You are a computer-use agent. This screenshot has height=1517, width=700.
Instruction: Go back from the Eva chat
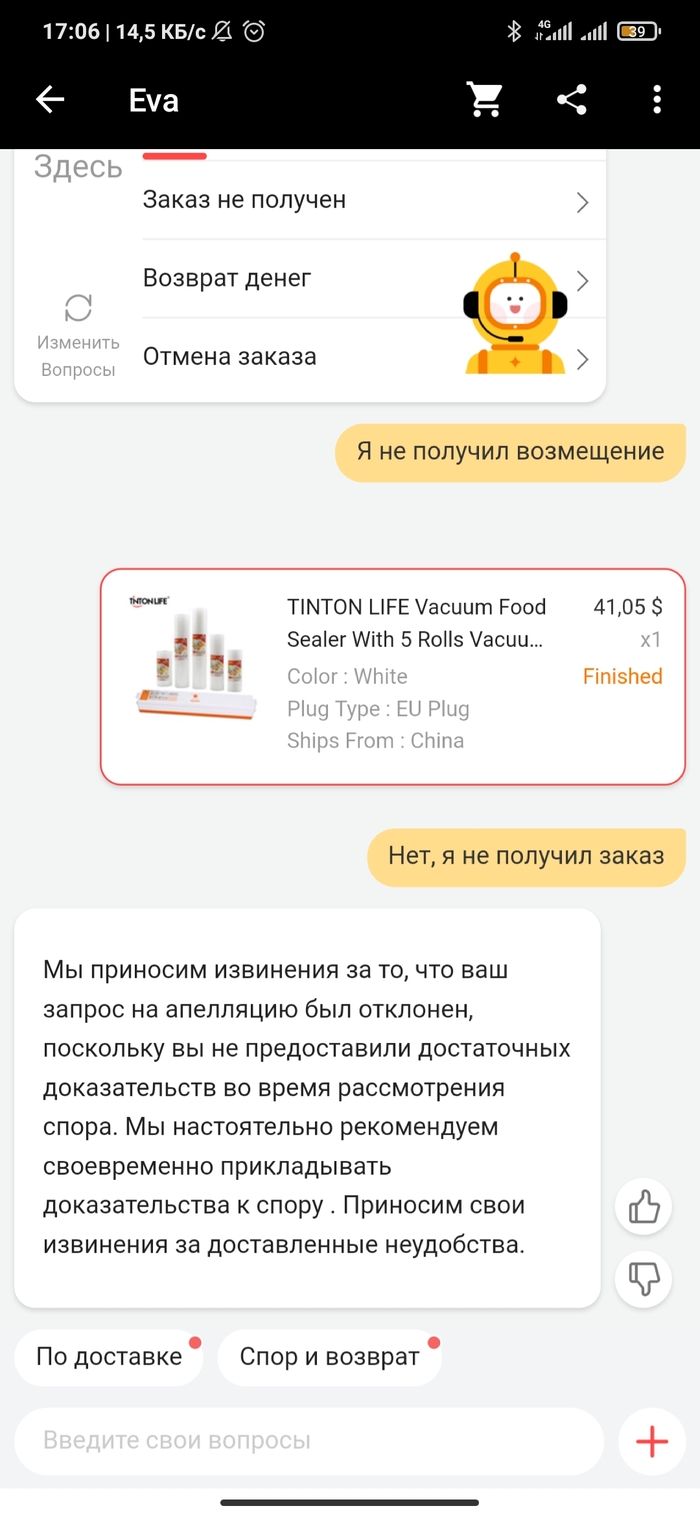[50, 100]
